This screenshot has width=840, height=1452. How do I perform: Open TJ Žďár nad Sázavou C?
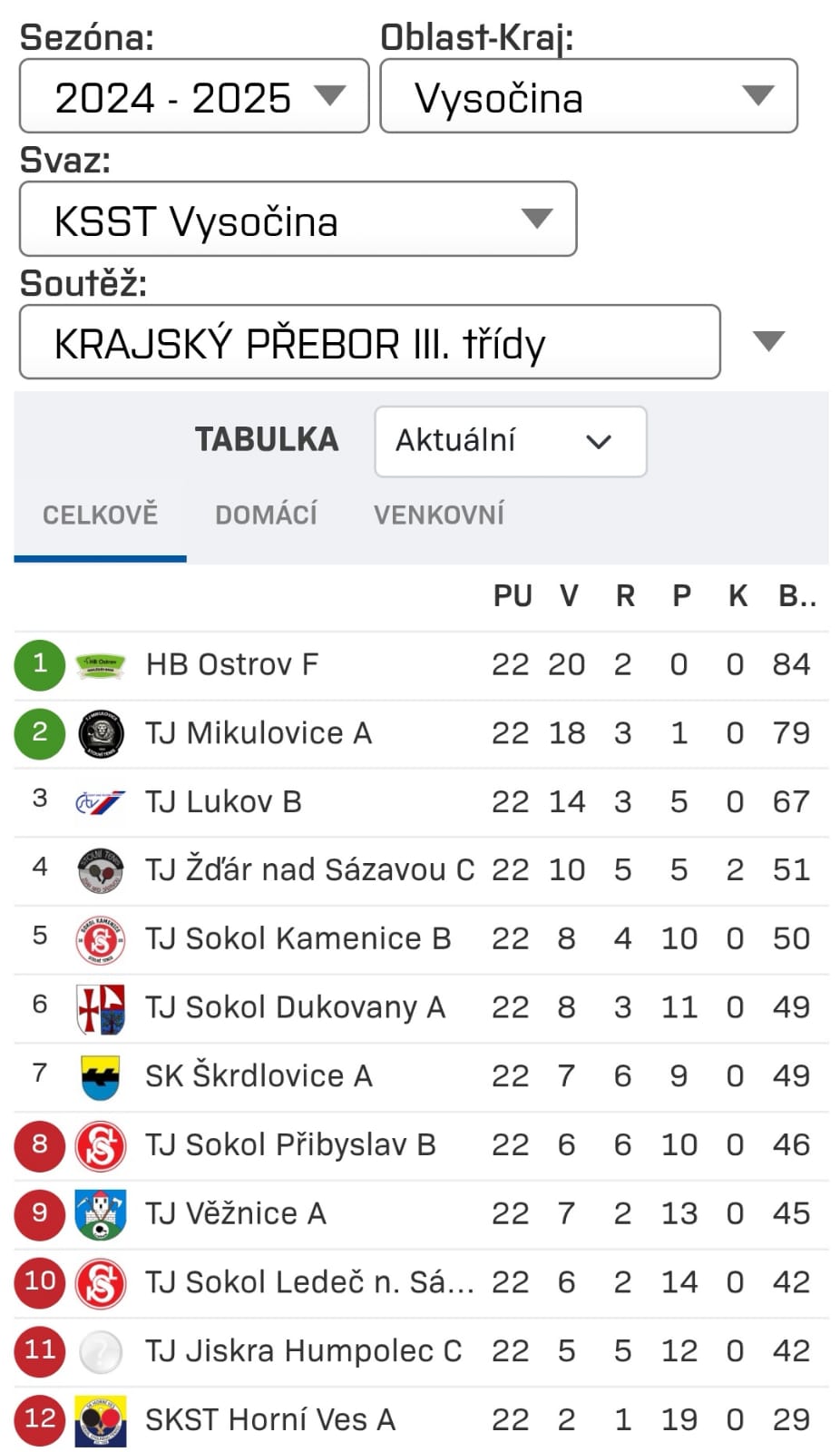coord(309,870)
